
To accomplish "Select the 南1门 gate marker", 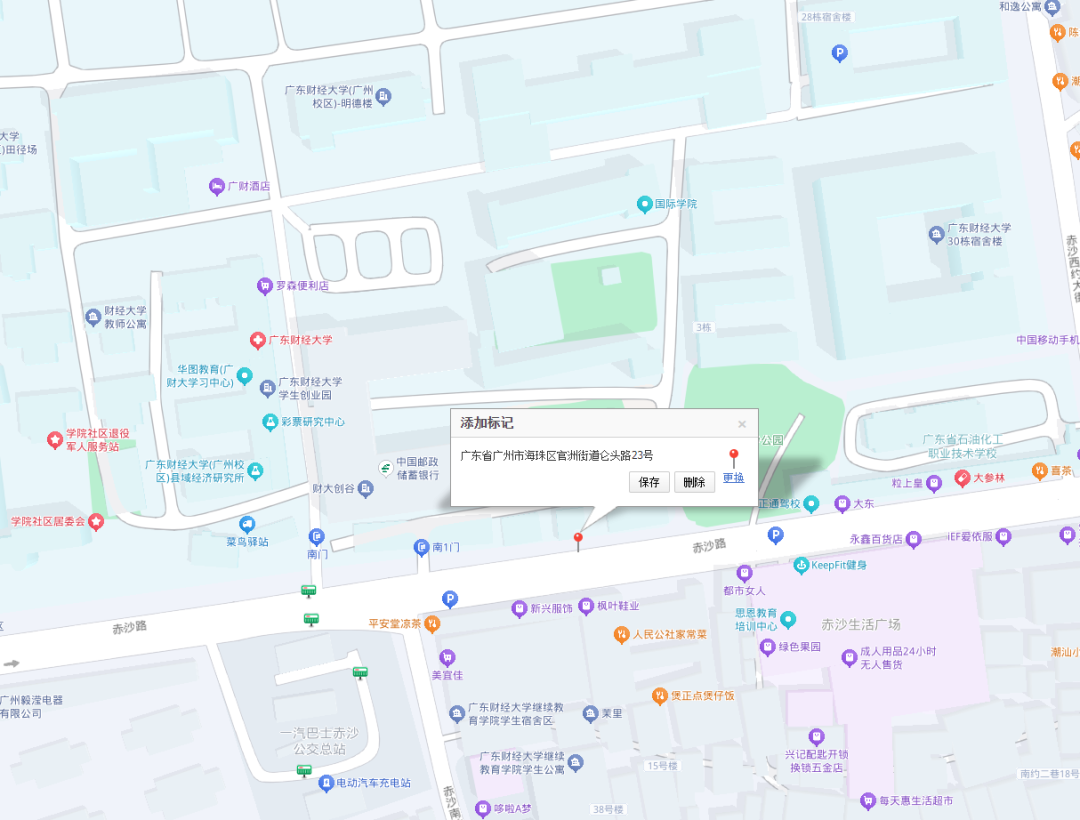I will click(x=421, y=547).
